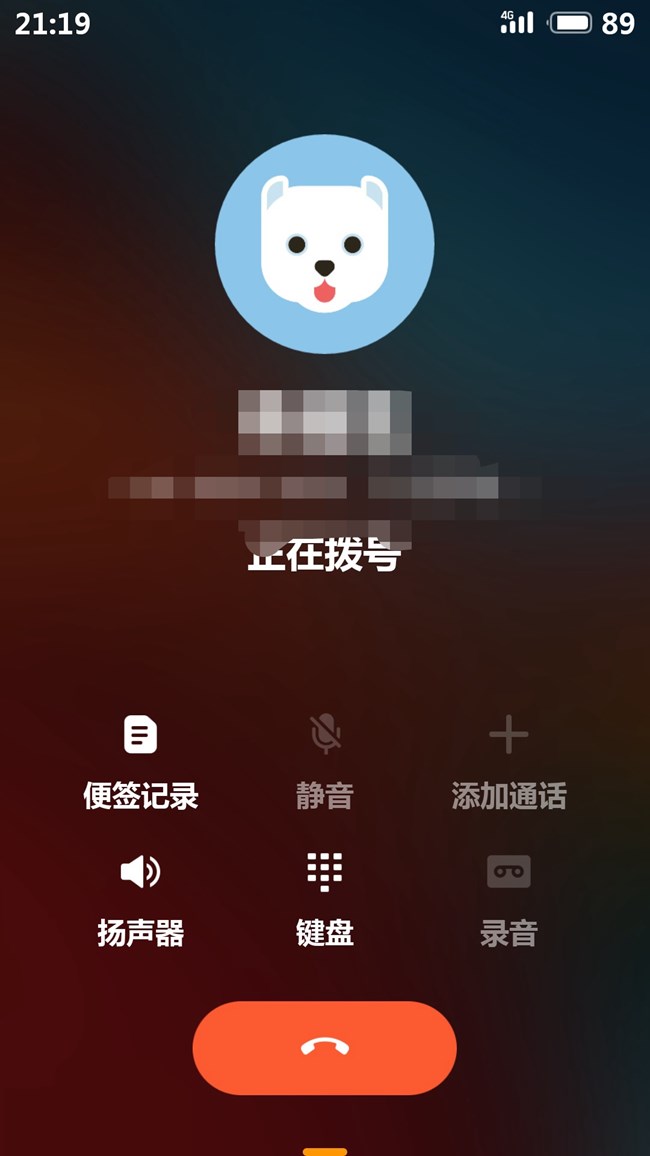End the call with red hang-up button

point(324,1047)
